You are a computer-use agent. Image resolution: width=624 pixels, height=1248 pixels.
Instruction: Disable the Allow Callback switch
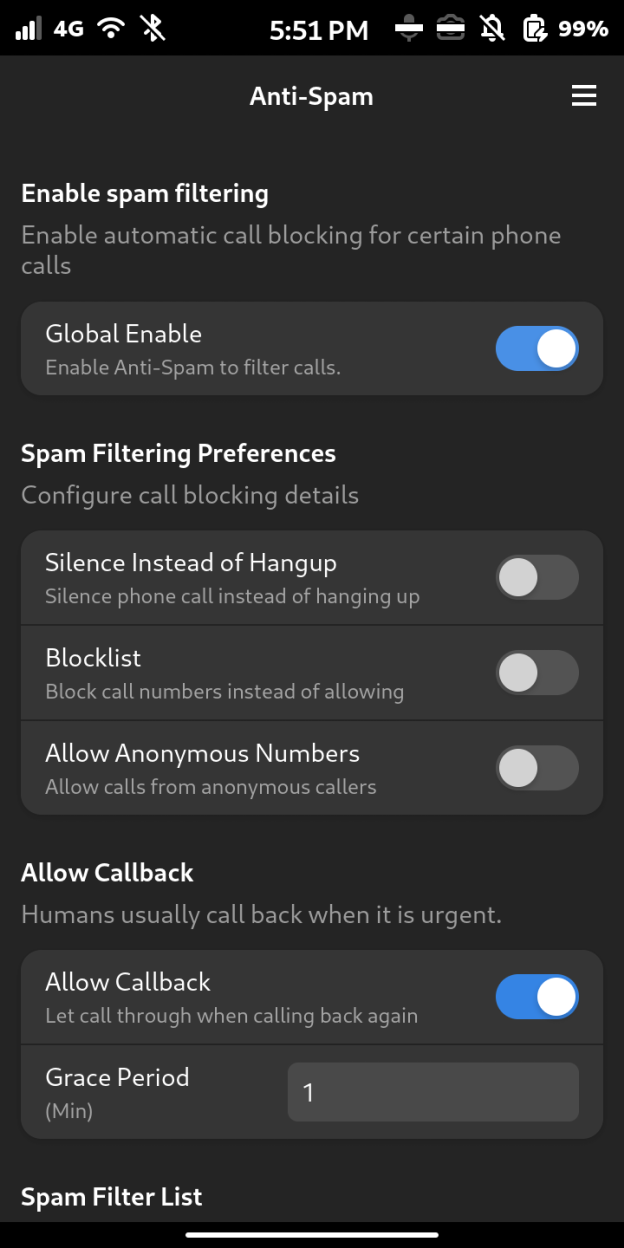(x=537, y=997)
